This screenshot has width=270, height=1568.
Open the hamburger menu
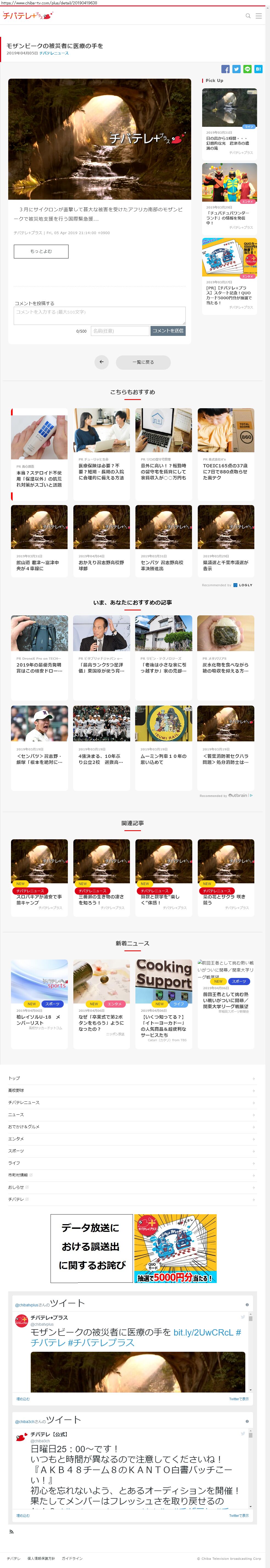pos(258,16)
